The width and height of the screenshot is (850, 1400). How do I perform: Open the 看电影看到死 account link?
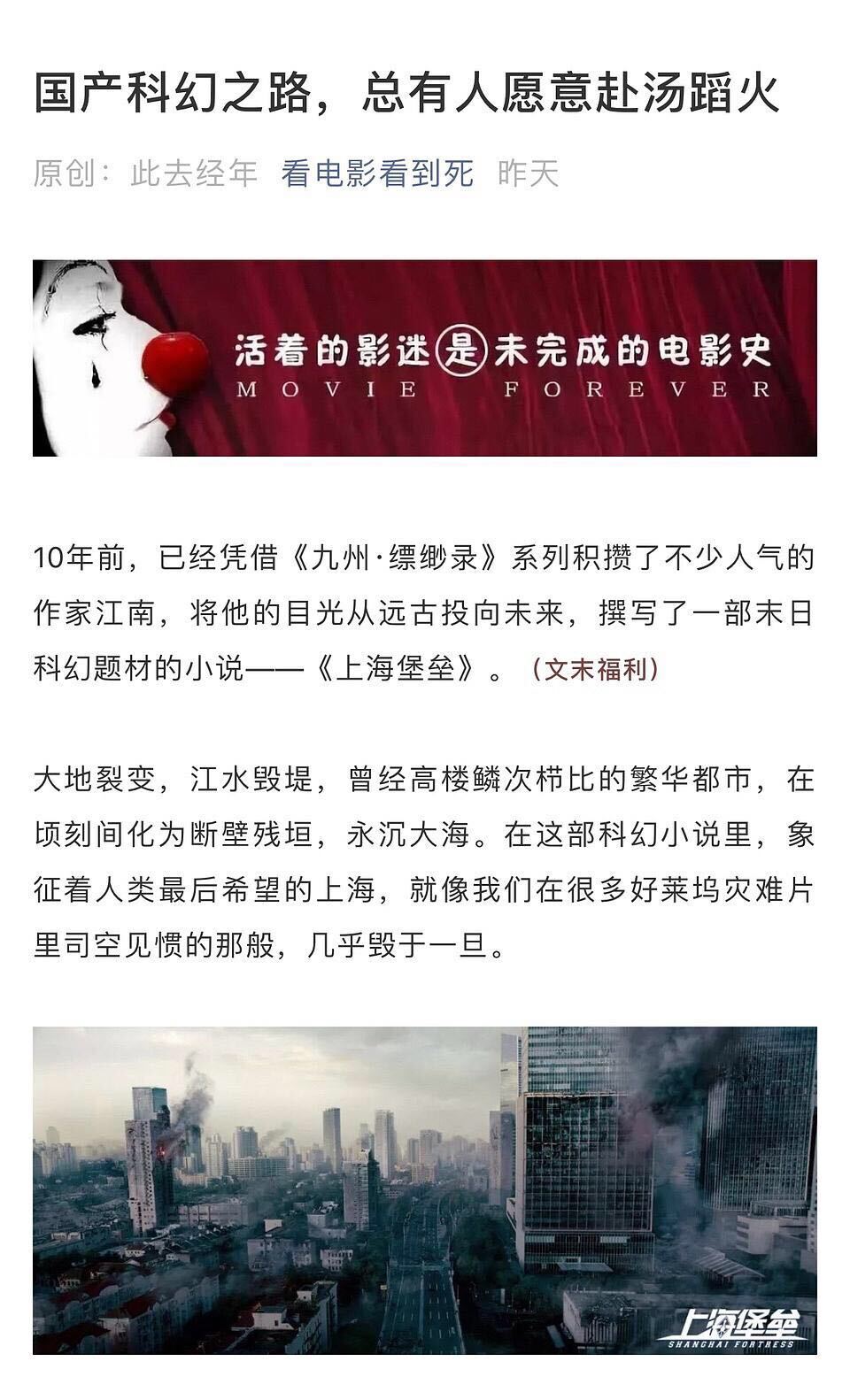tap(377, 173)
